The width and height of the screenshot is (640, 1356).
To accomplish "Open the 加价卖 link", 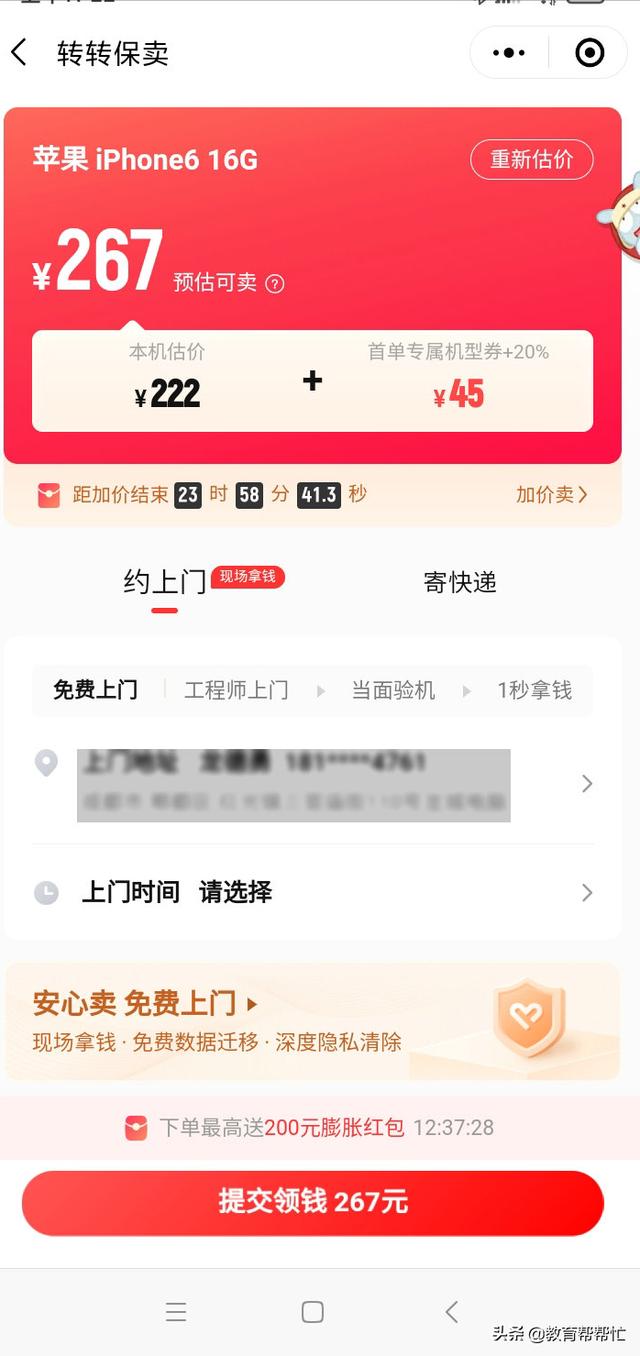I will click(551, 495).
